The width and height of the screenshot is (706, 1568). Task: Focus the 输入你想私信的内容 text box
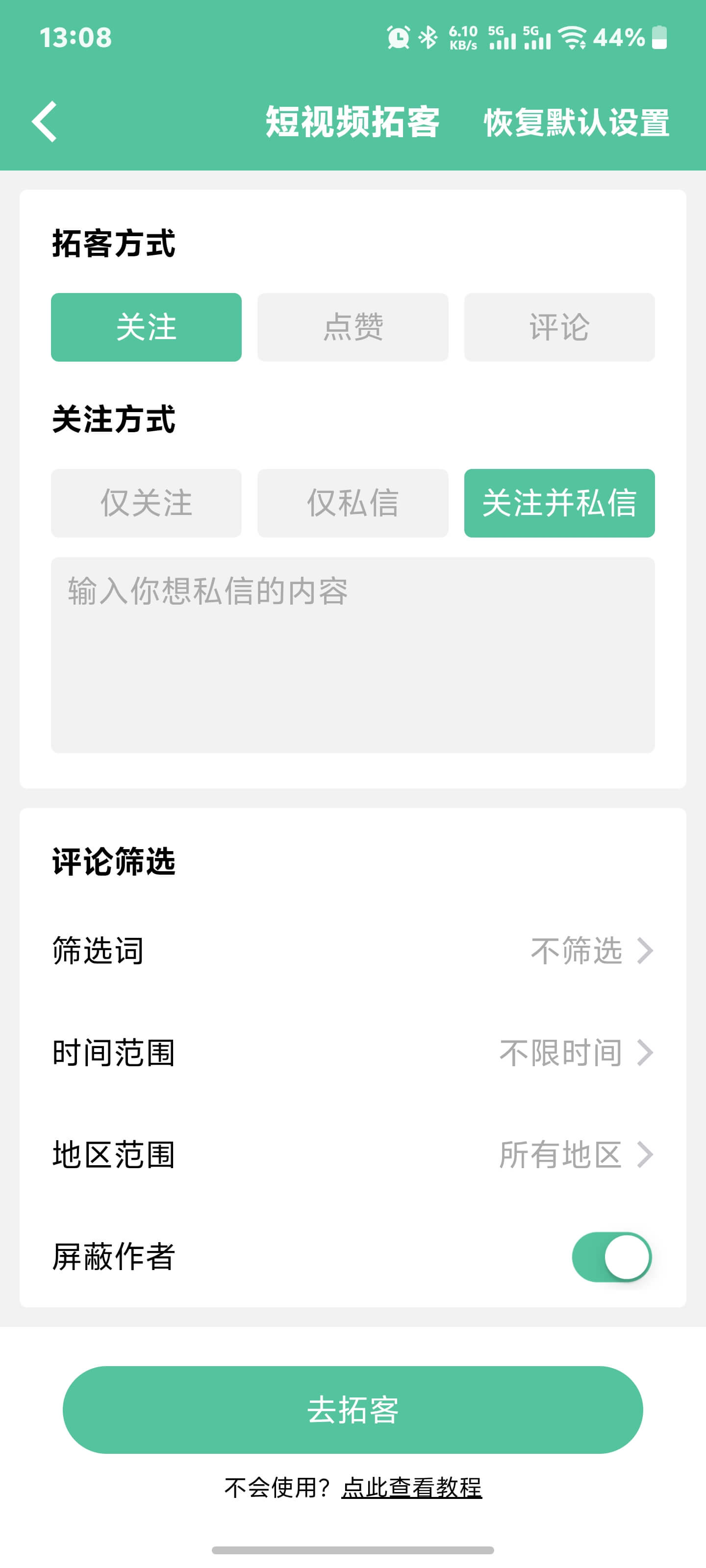click(x=353, y=654)
